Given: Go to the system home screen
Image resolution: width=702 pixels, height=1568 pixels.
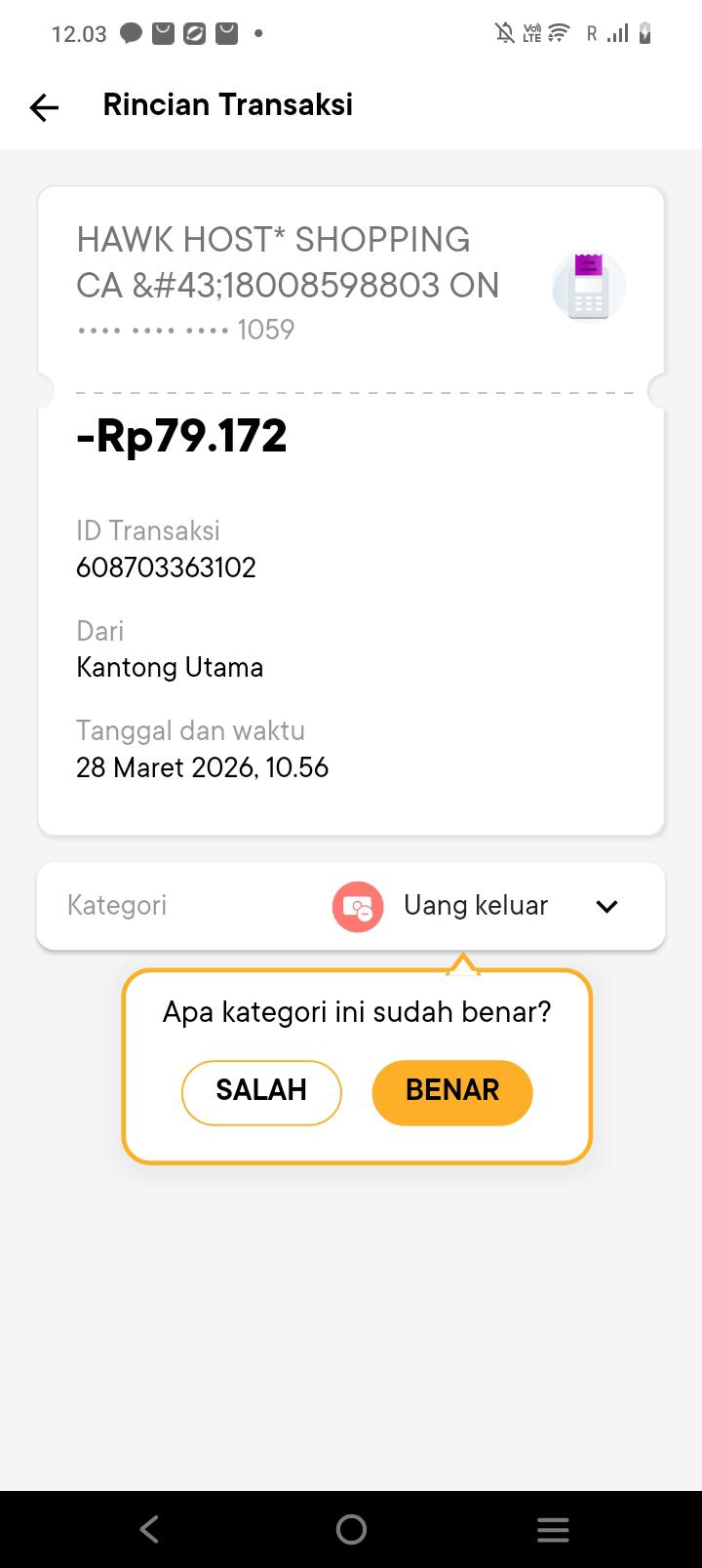Looking at the screenshot, I should (351, 1529).
